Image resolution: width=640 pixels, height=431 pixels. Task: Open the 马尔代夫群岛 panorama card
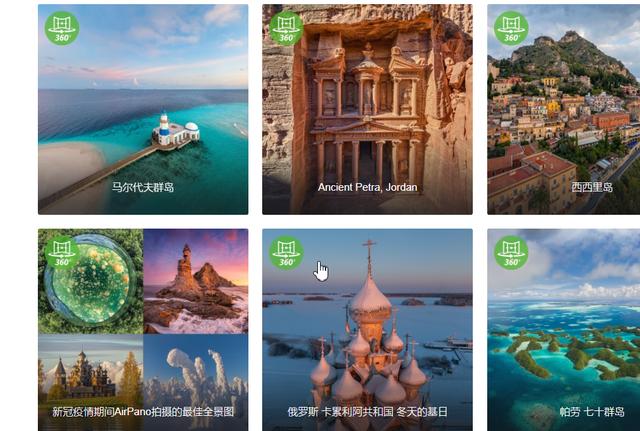[143, 110]
